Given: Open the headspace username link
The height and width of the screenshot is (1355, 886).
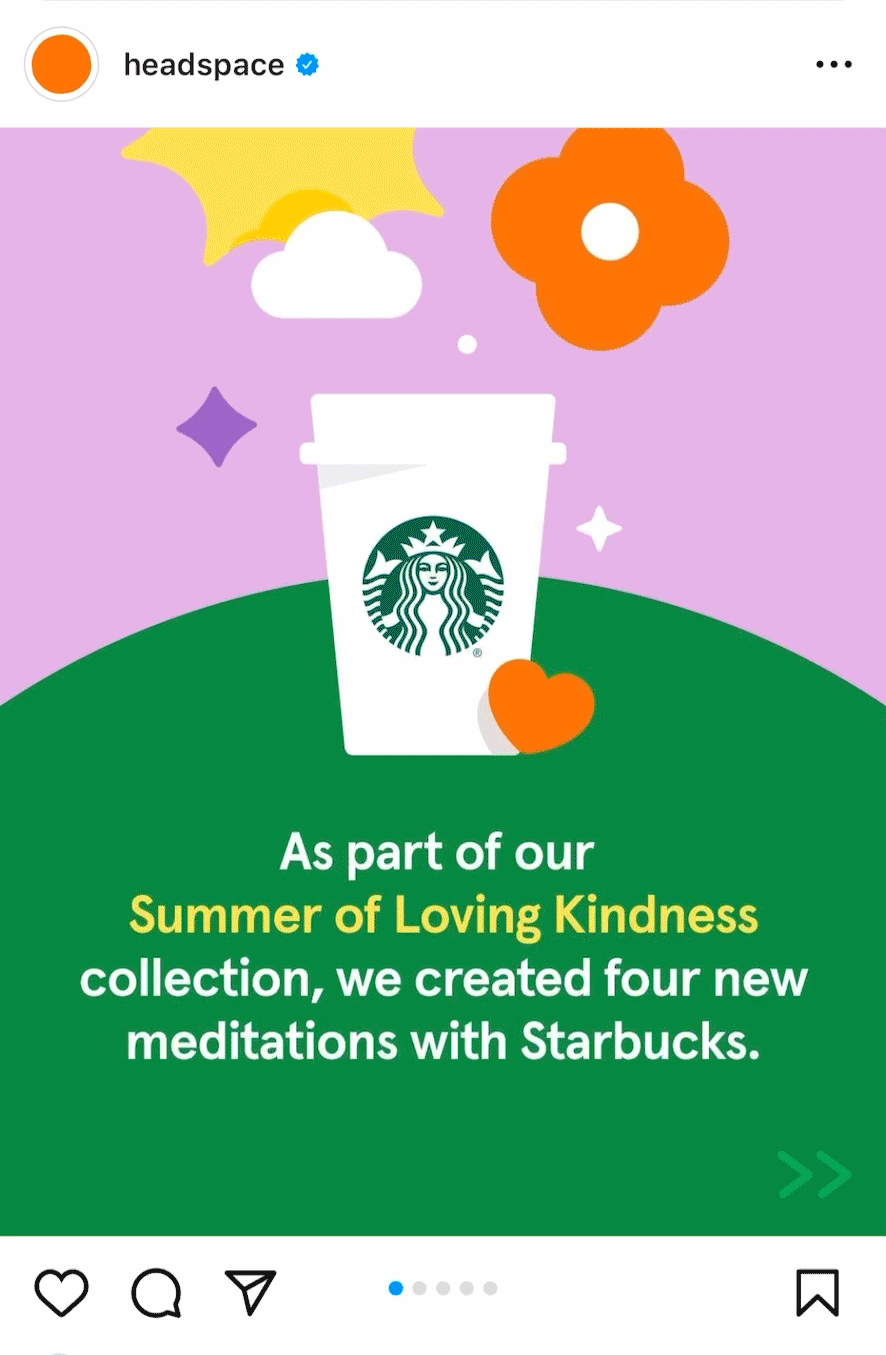Looking at the screenshot, I should pyautogui.click(x=203, y=65).
